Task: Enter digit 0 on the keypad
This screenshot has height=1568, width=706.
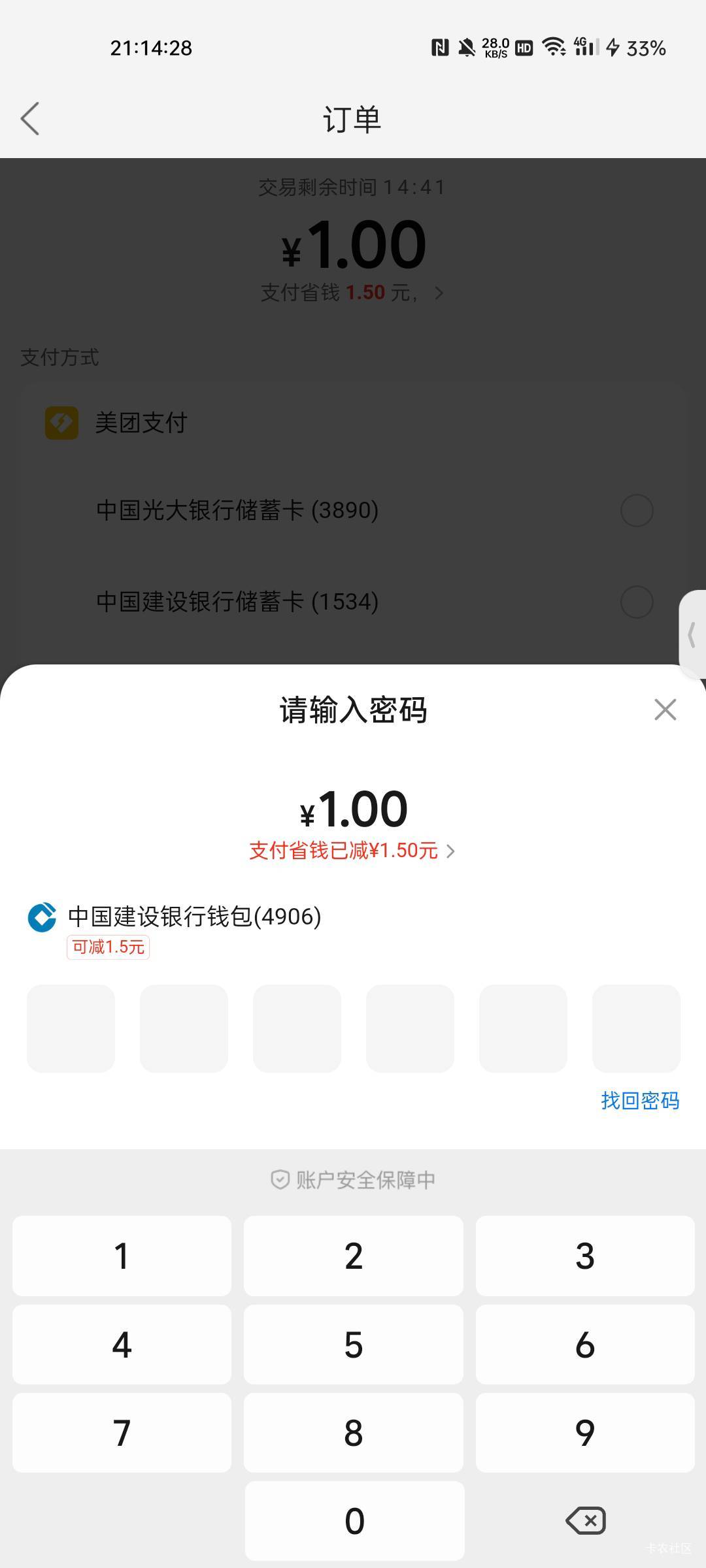Action: [x=354, y=1521]
